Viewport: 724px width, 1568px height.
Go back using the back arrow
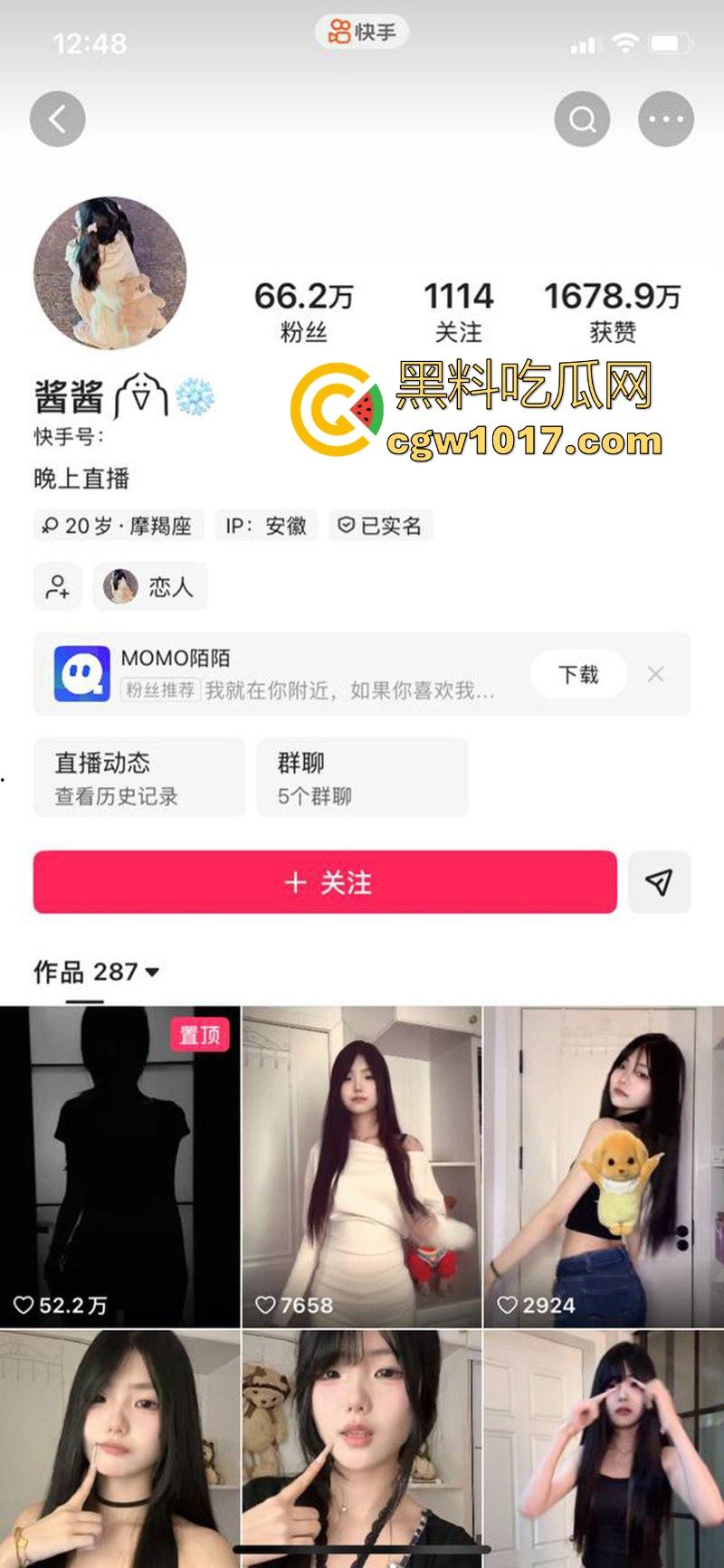57,118
